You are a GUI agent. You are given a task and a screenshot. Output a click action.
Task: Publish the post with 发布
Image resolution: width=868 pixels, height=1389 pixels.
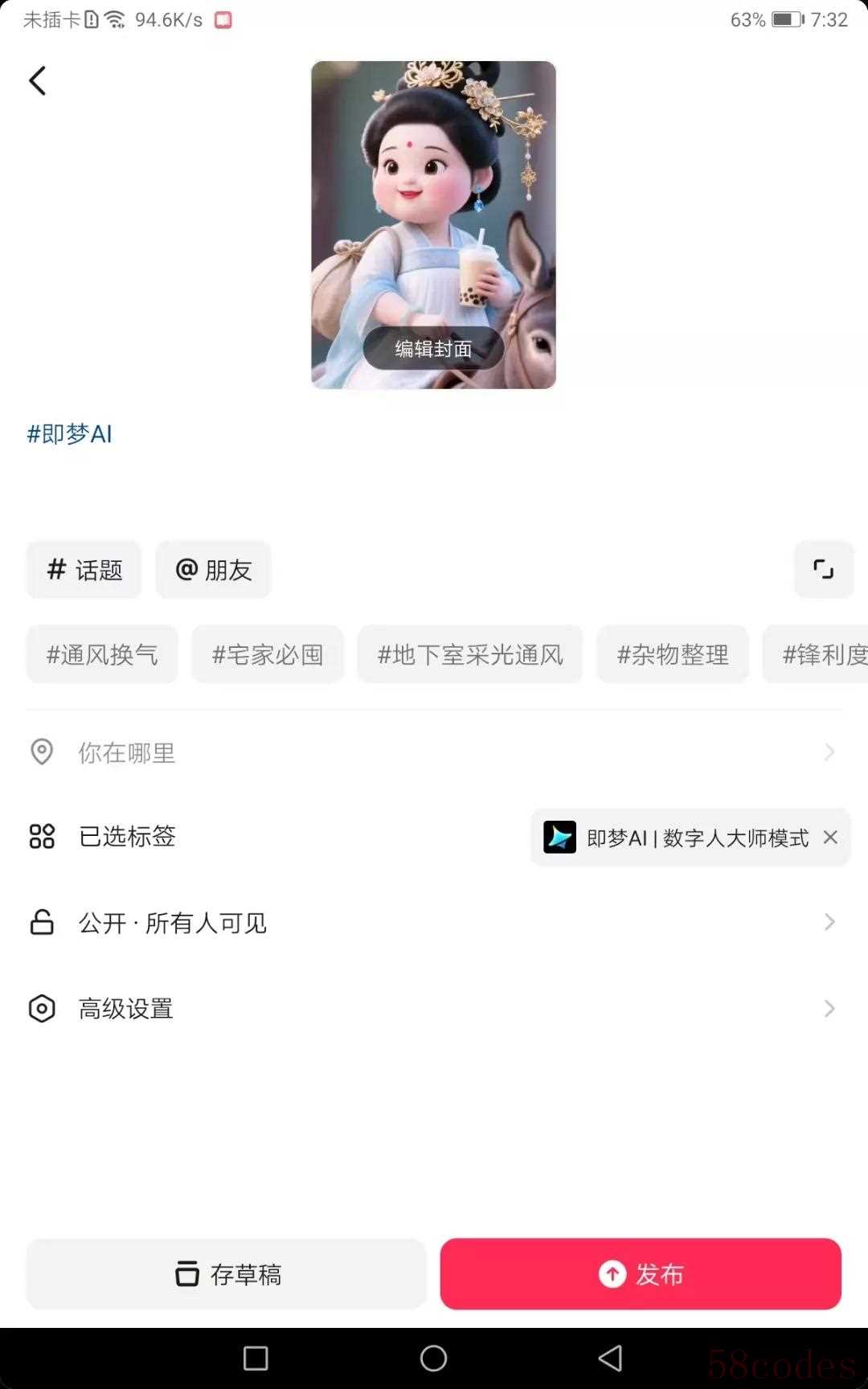(x=641, y=1274)
